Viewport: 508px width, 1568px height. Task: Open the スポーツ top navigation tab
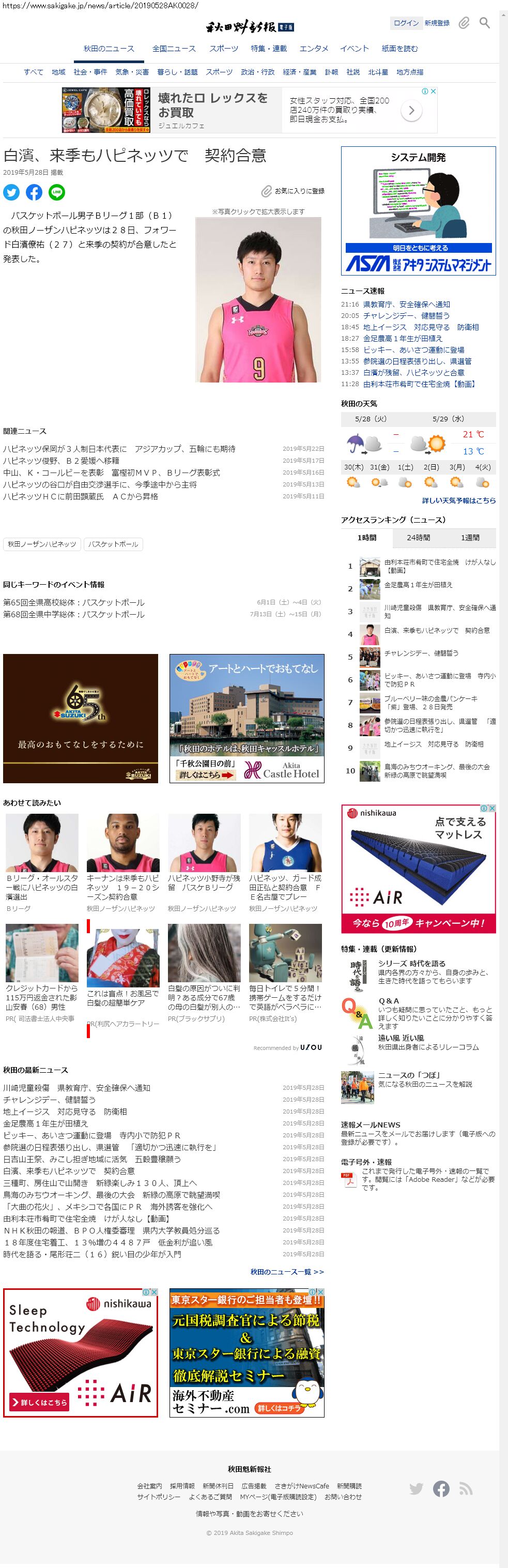(x=224, y=49)
